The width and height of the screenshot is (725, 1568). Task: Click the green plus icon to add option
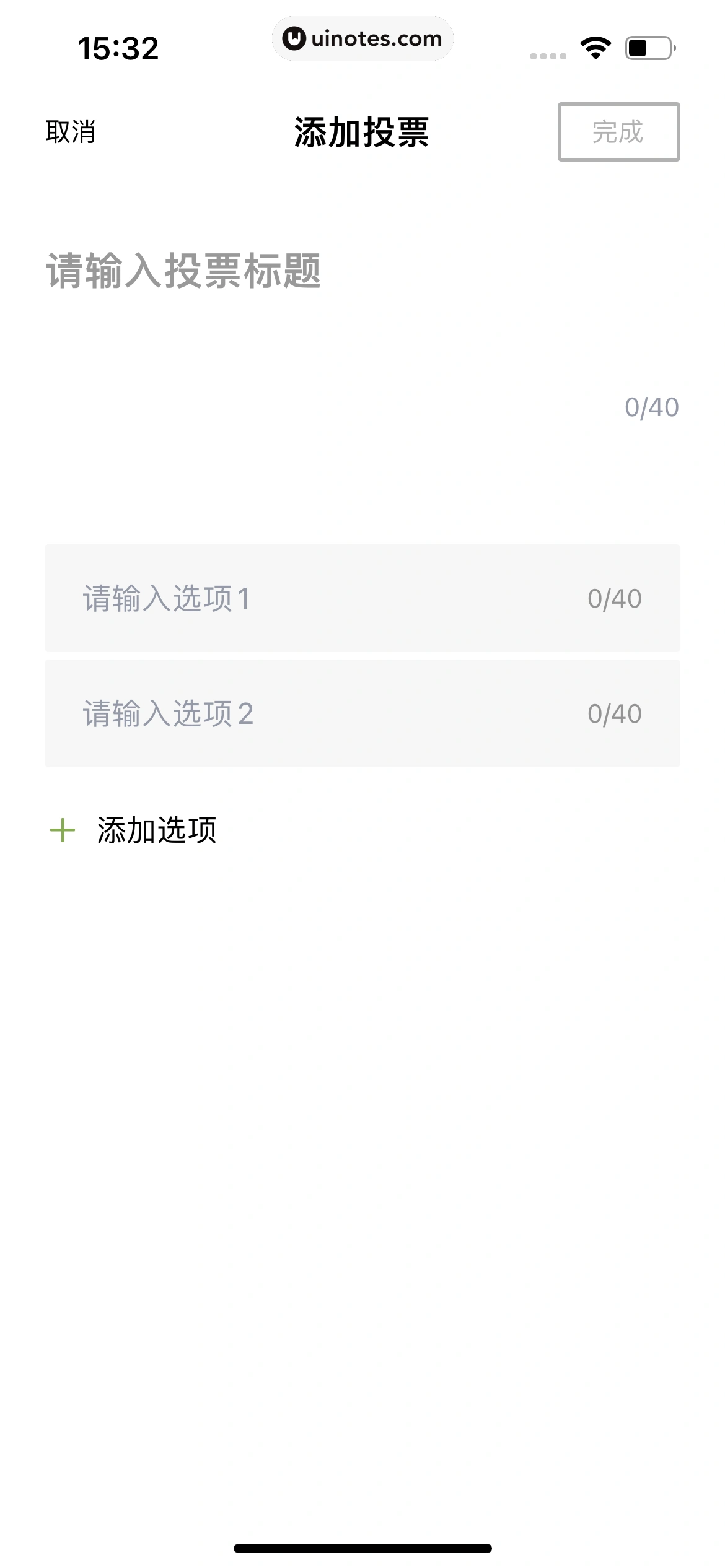62,832
